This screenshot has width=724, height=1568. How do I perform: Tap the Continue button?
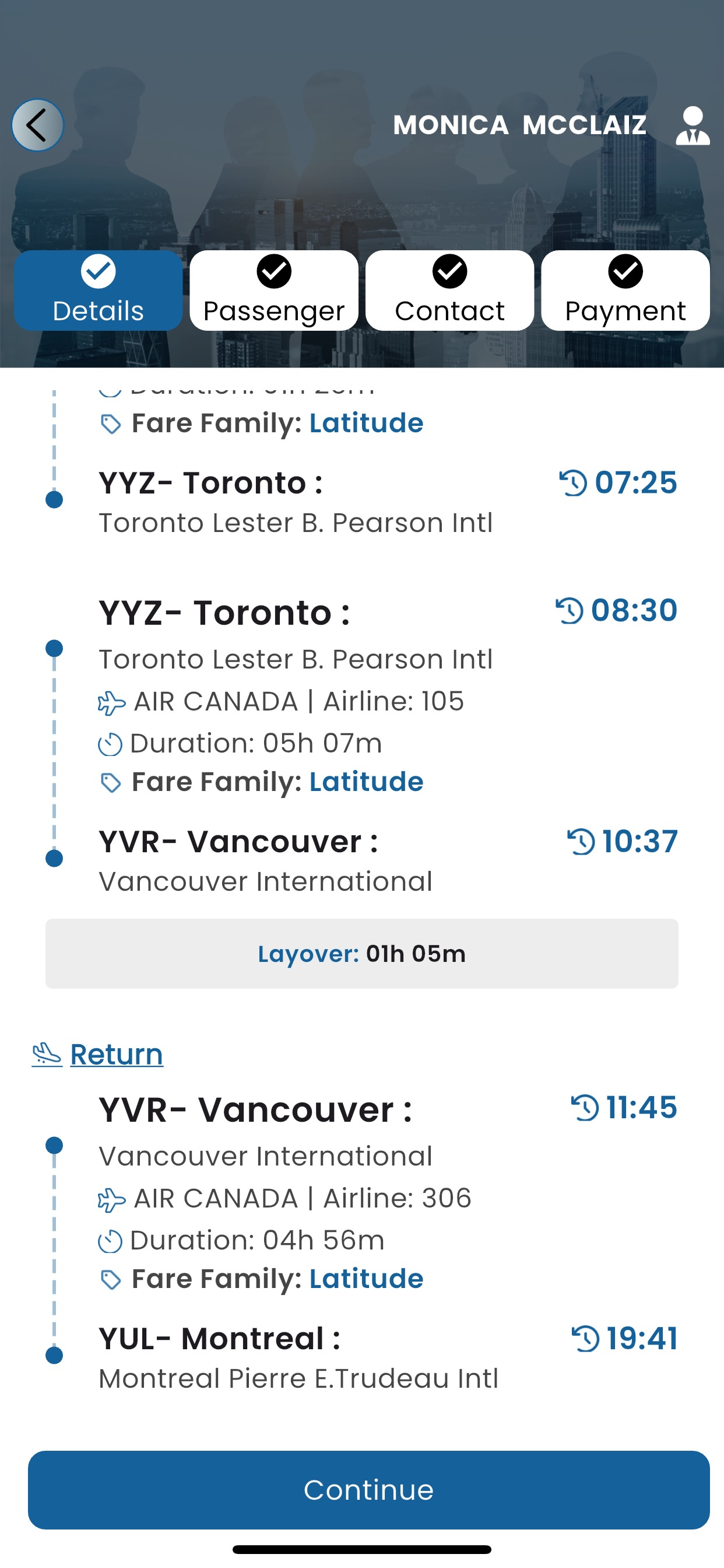368,1489
